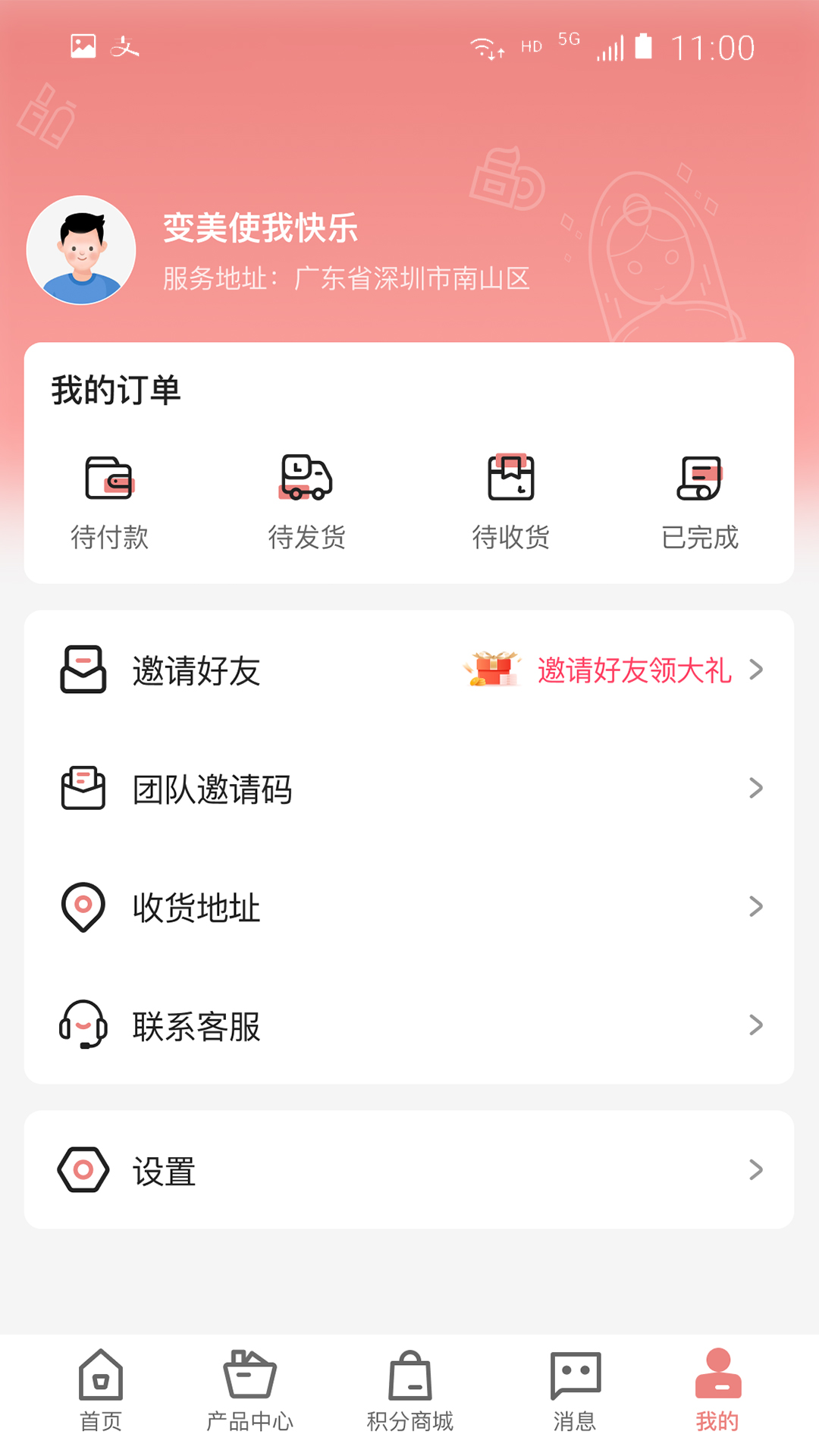This screenshot has width=819, height=1456.
Task: Click the 联系客服 headset icon
Action: 82,1028
